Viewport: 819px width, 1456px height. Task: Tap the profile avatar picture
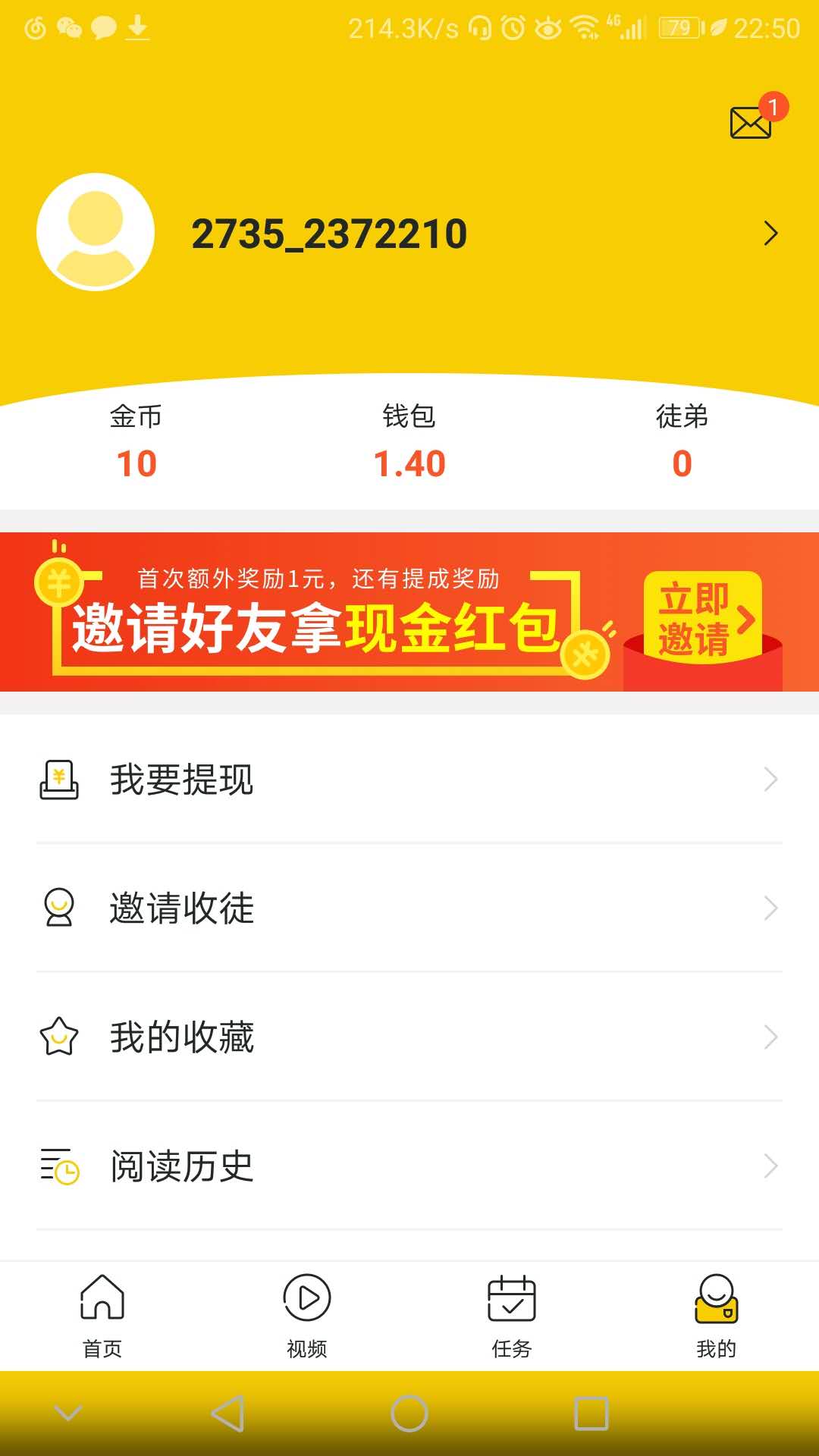(x=96, y=232)
